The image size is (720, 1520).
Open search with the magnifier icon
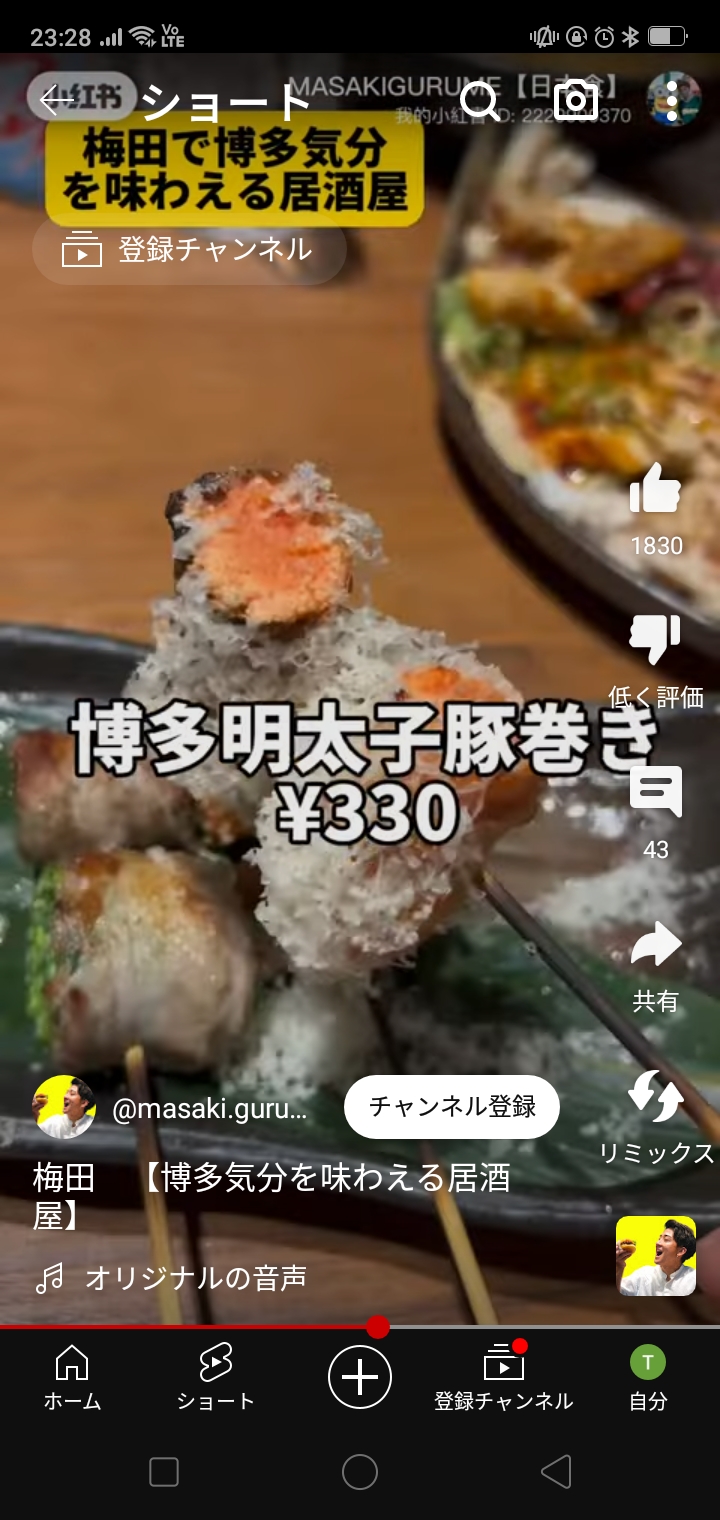tap(480, 100)
